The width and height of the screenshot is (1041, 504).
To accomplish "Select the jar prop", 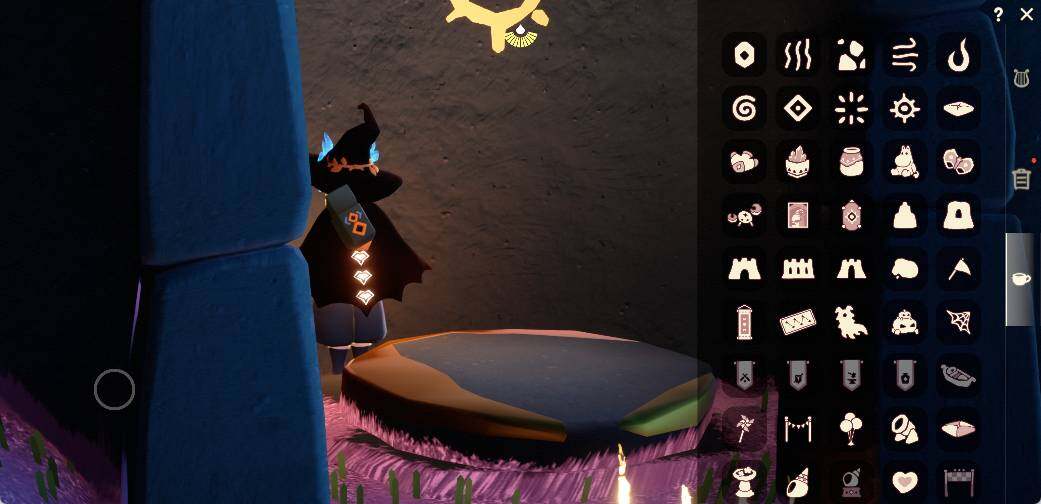I will (x=851, y=162).
